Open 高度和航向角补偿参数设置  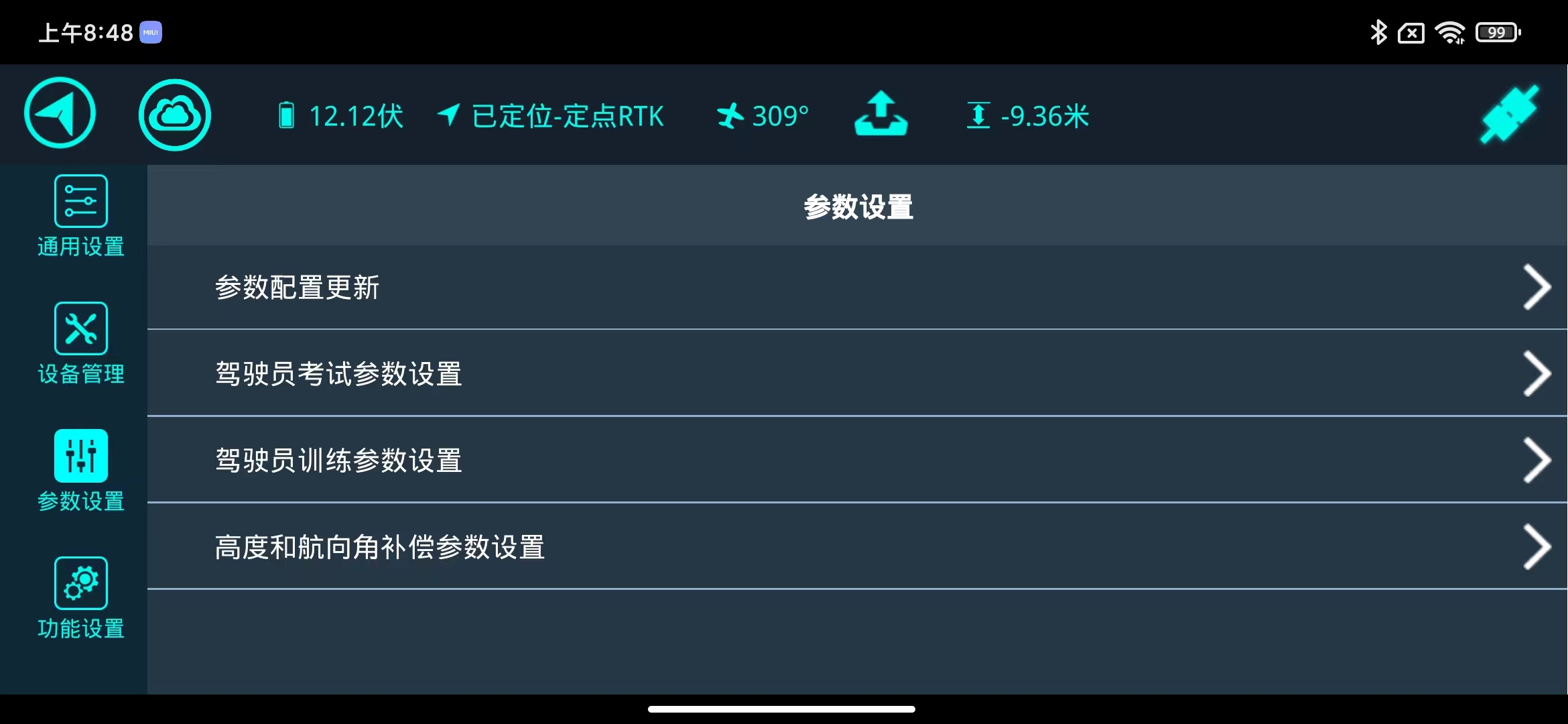click(x=856, y=546)
